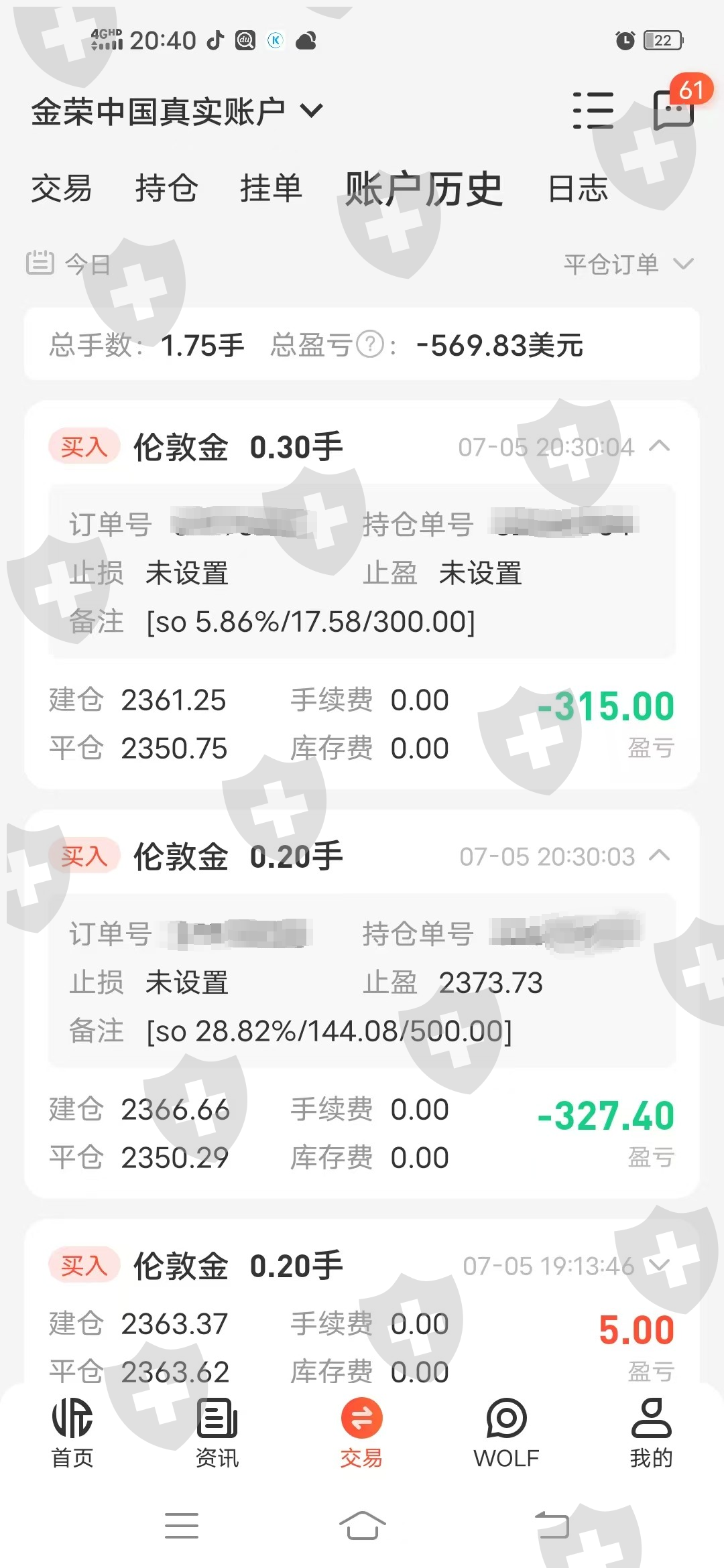
Task: Open the list menu icon
Action: (593, 111)
